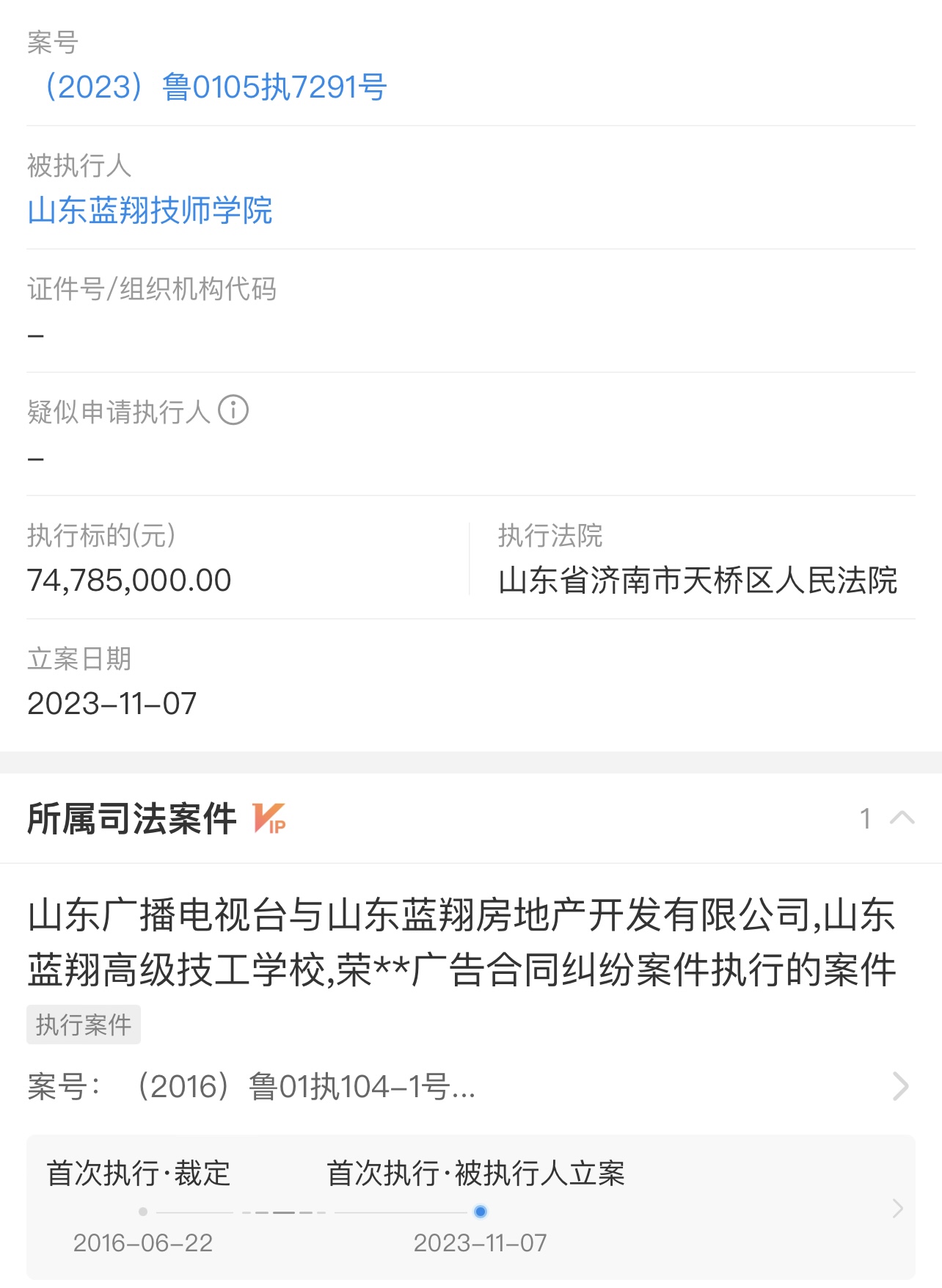Tap the execution amount 74,785,000.00
Viewport: 942px width, 1288px height.
point(126,579)
